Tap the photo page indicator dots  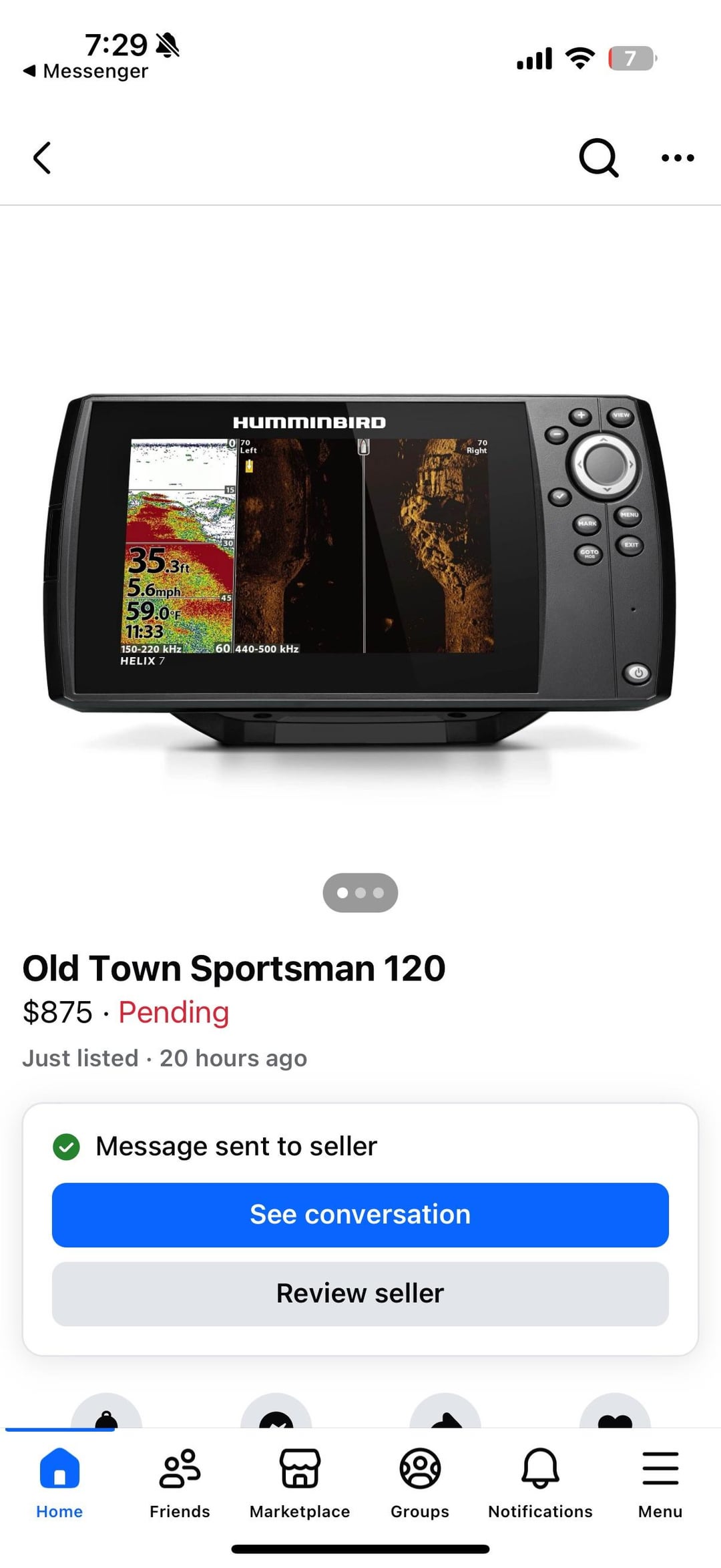click(x=360, y=893)
